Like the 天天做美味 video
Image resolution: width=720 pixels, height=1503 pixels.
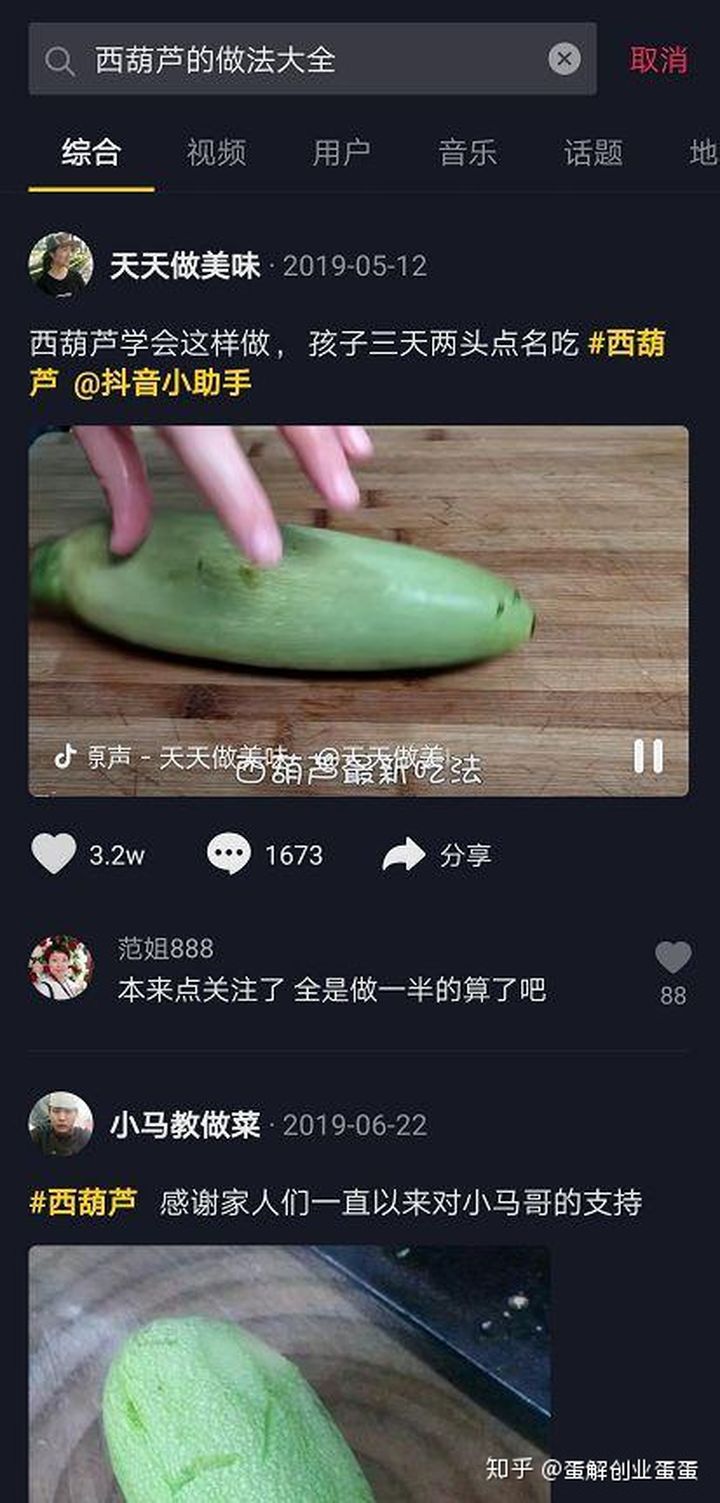(54, 855)
